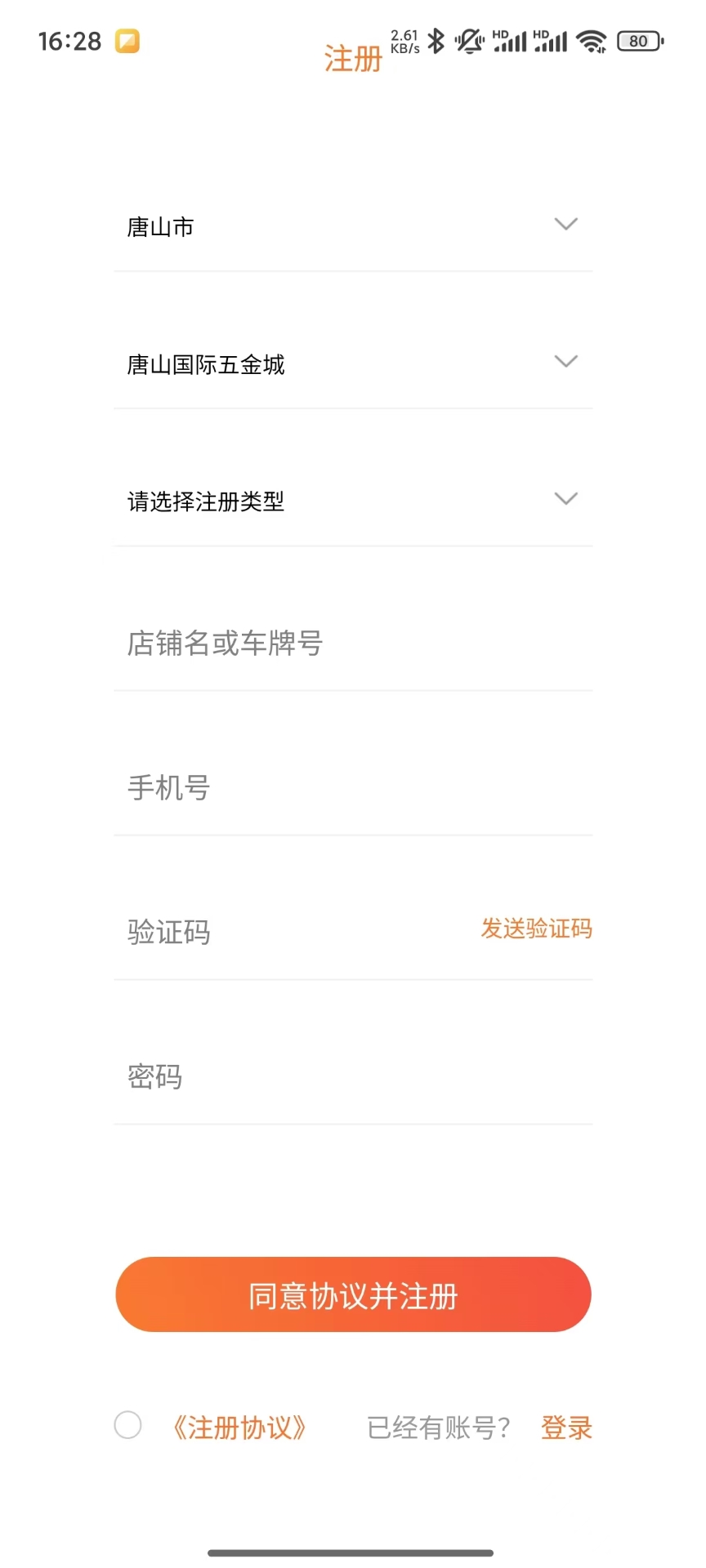
Task: Tap the muted notifications icon
Action: [x=468, y=40]
